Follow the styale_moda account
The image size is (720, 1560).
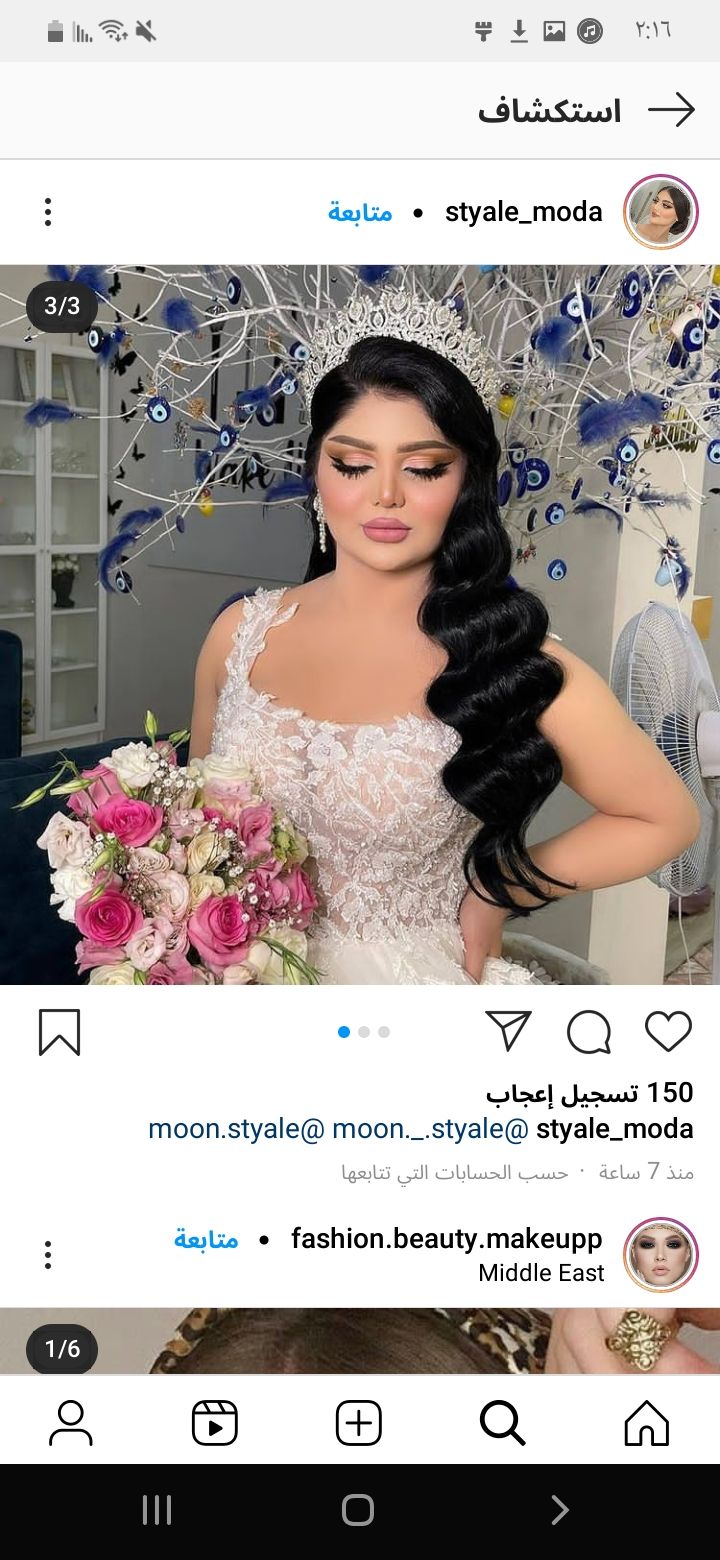360,212
